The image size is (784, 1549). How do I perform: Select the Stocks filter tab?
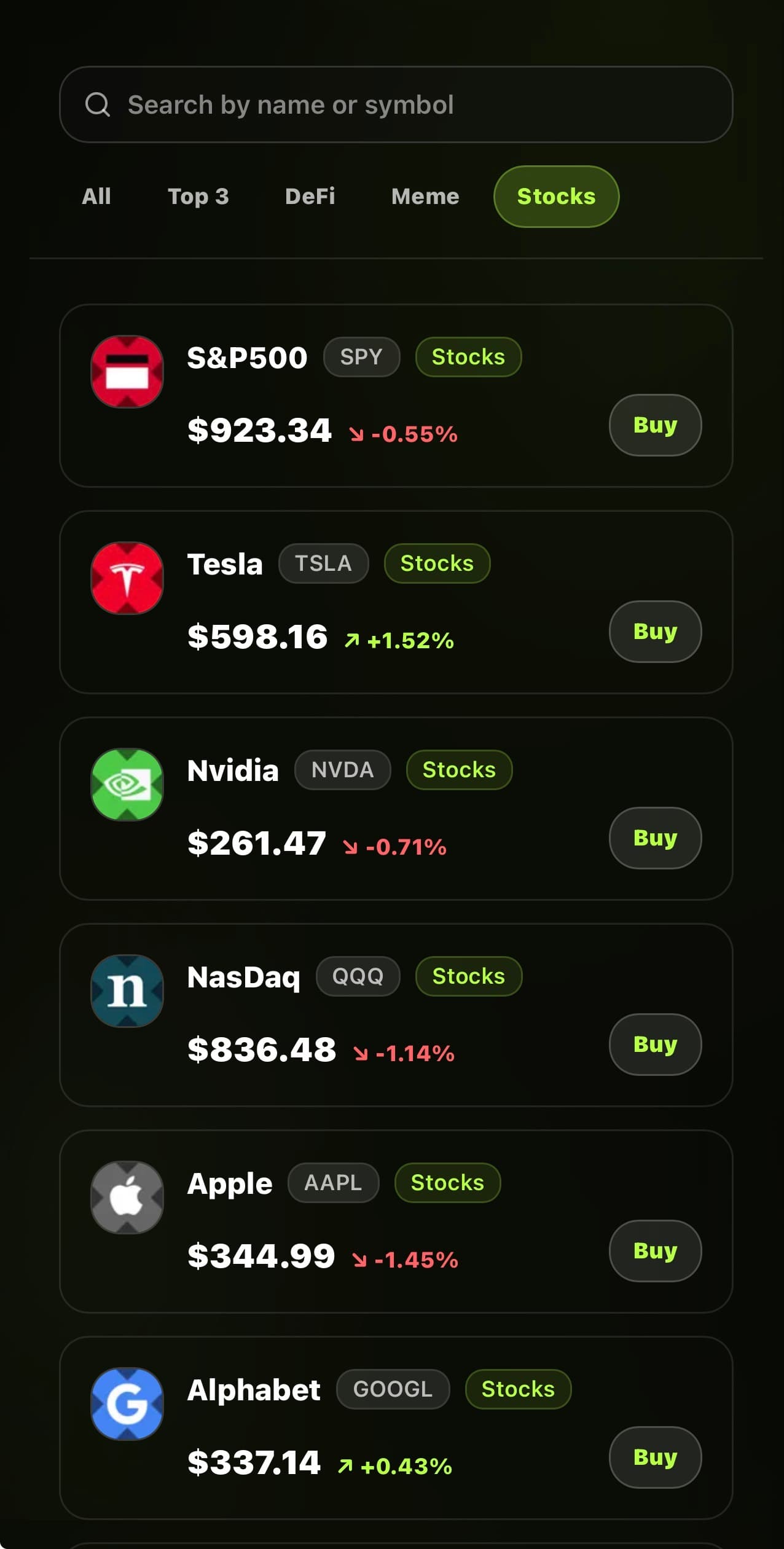555,196
